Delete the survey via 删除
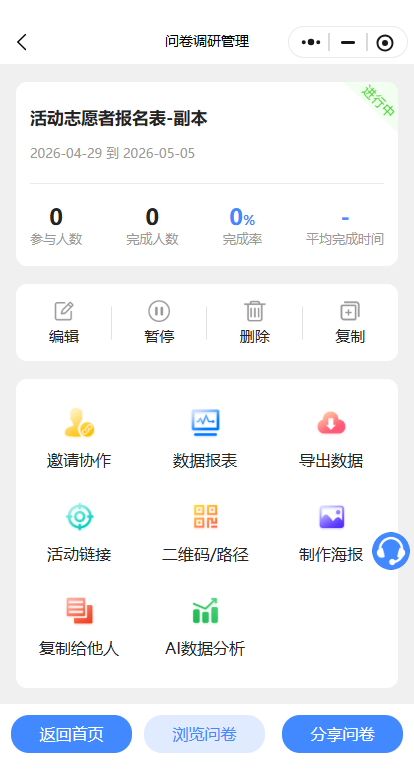 tap(255, 323)
